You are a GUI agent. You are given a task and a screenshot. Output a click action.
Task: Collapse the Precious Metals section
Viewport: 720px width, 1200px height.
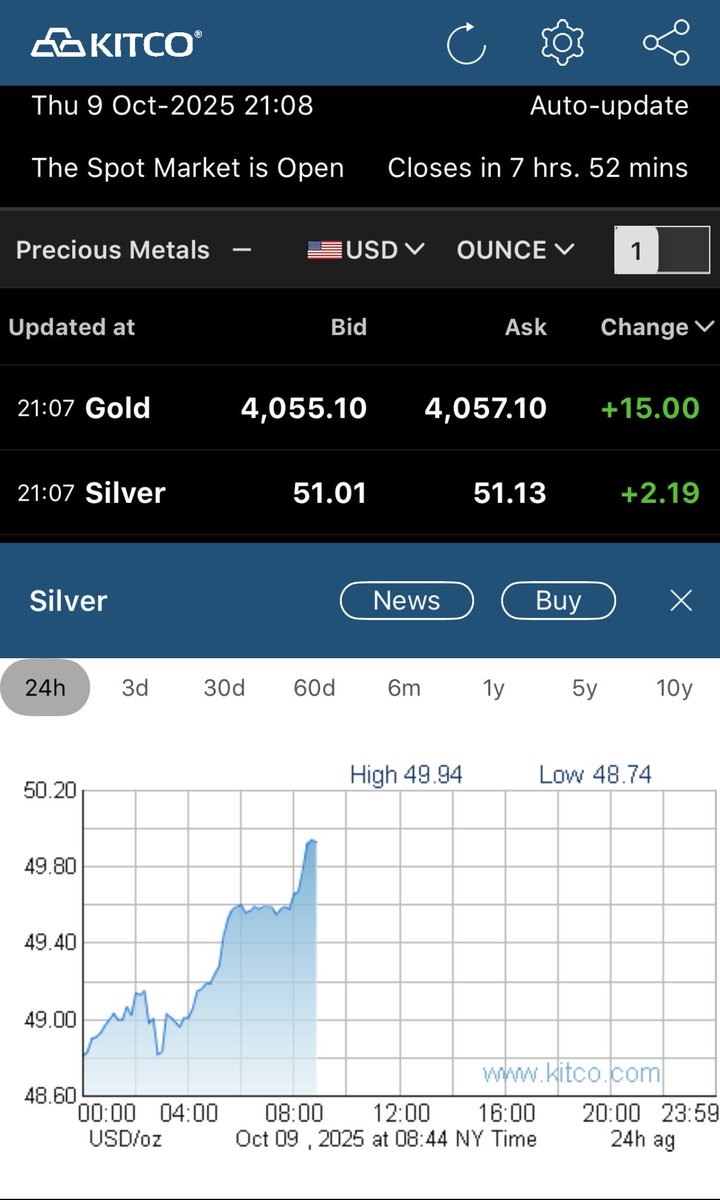[x=241, y=250]
